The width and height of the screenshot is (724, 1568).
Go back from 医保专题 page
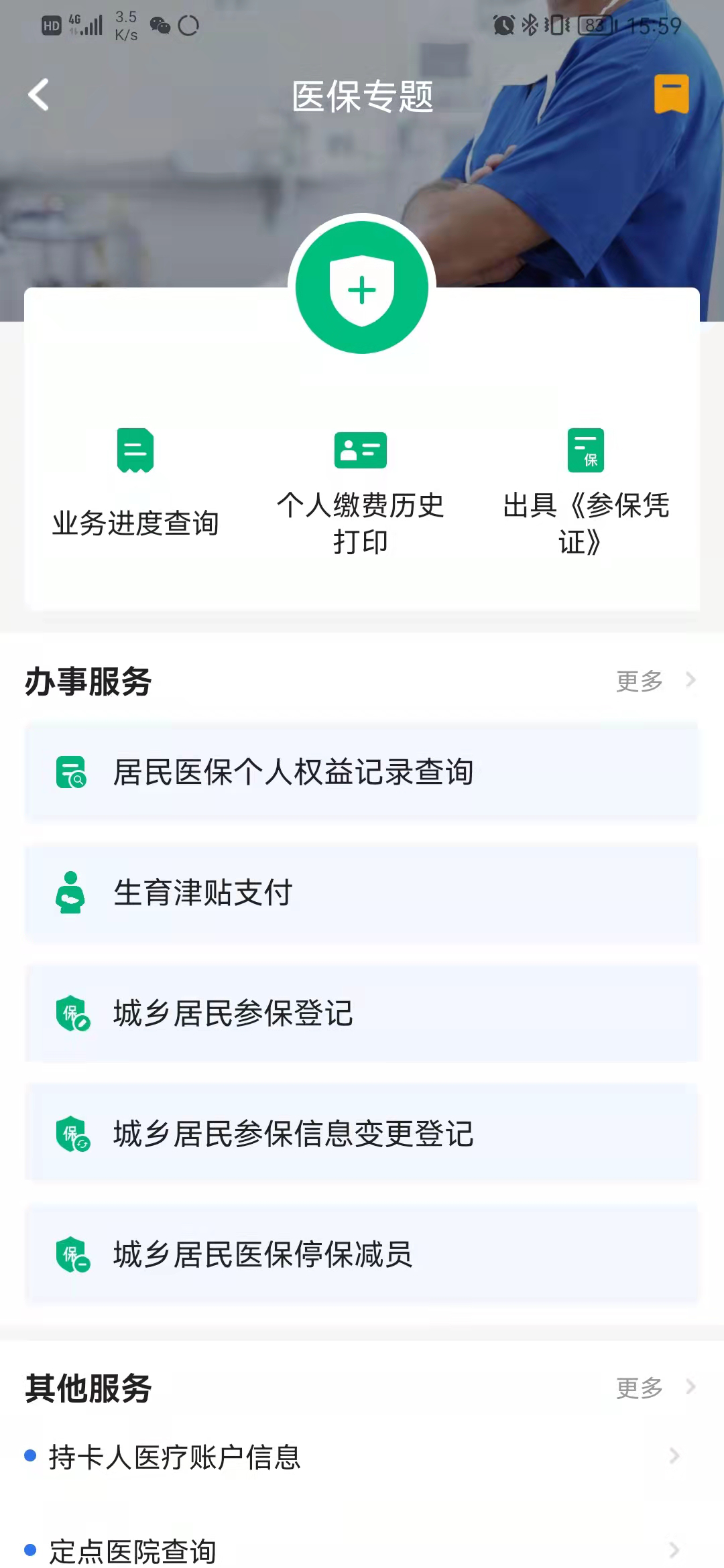pos(39,94)
